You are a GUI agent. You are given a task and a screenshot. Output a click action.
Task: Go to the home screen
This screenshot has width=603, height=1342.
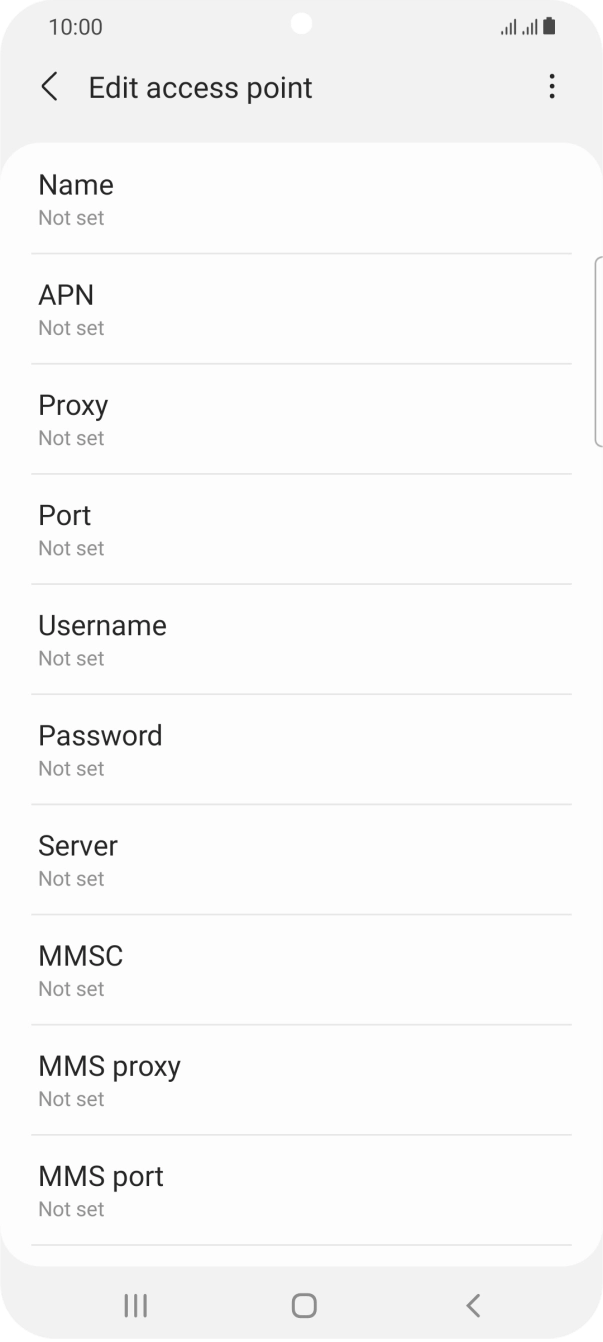coord(303,1304)
